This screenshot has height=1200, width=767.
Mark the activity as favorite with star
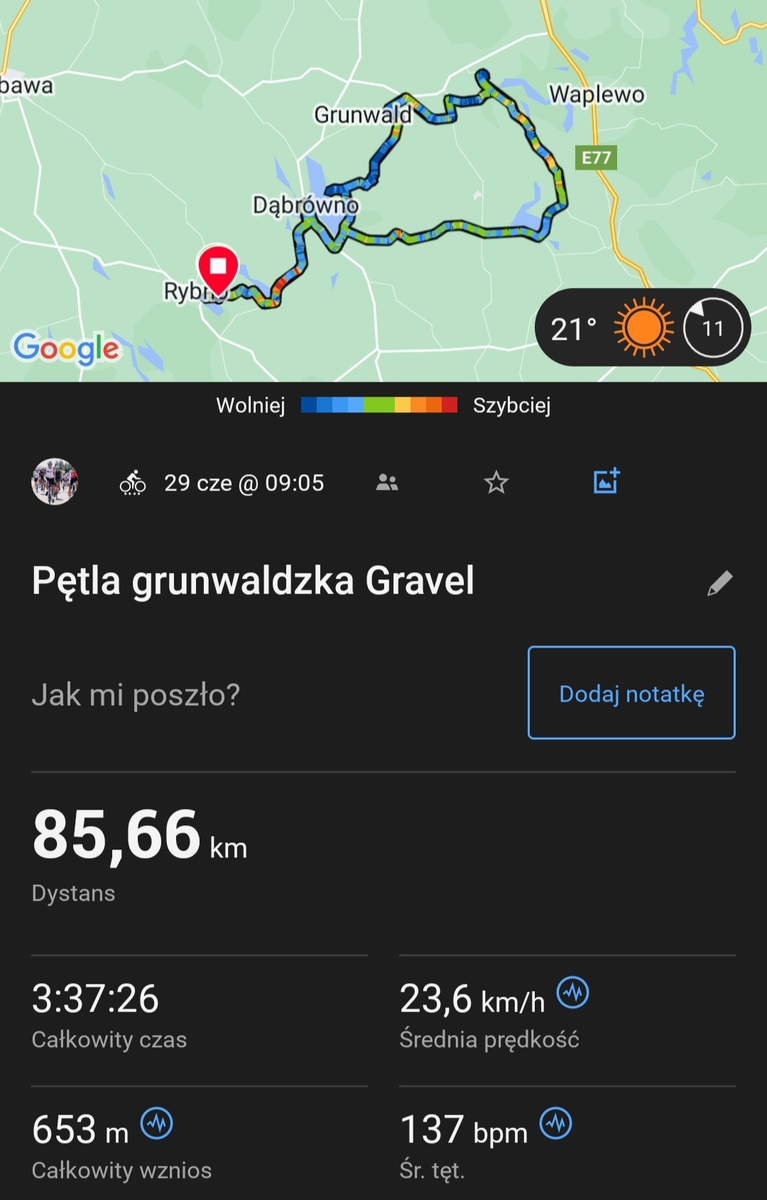point(496,483)
